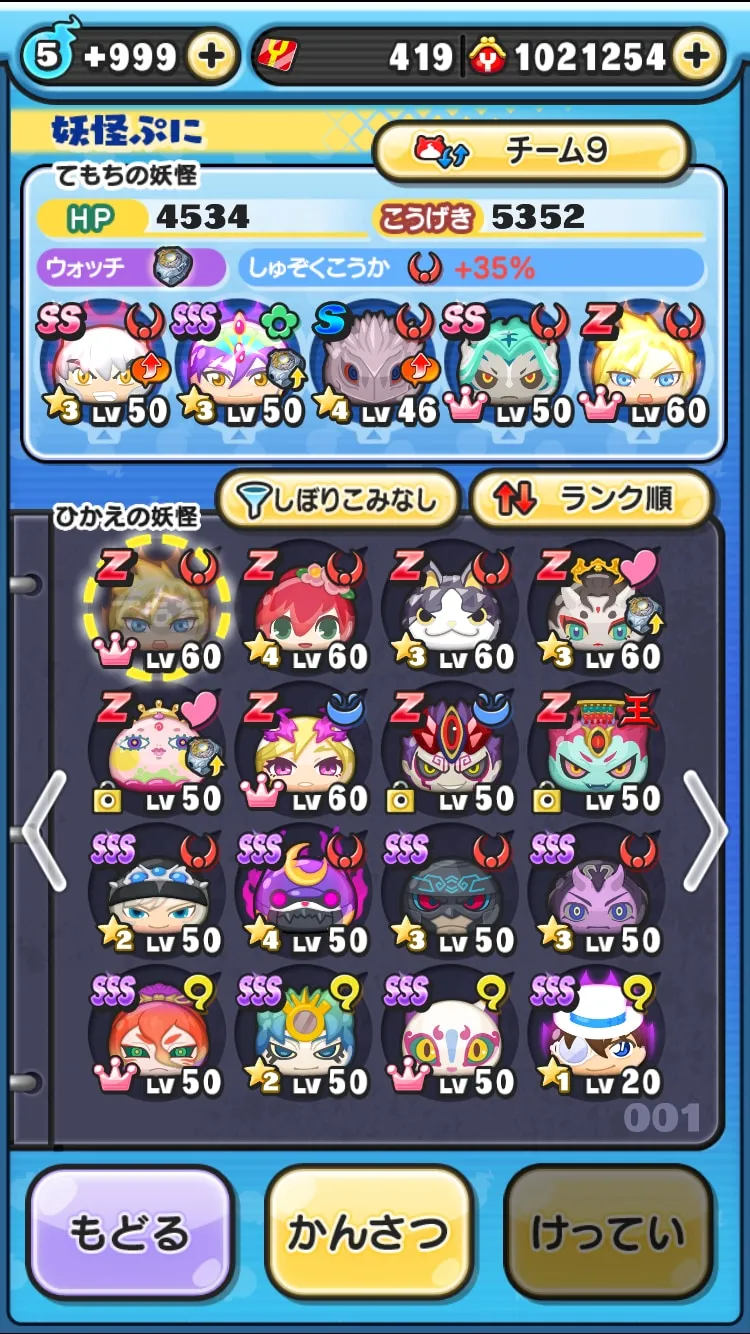Go to the previous page with the left arrow
The width and height of the screenshot is (750, 1334).
click(43, 830)
